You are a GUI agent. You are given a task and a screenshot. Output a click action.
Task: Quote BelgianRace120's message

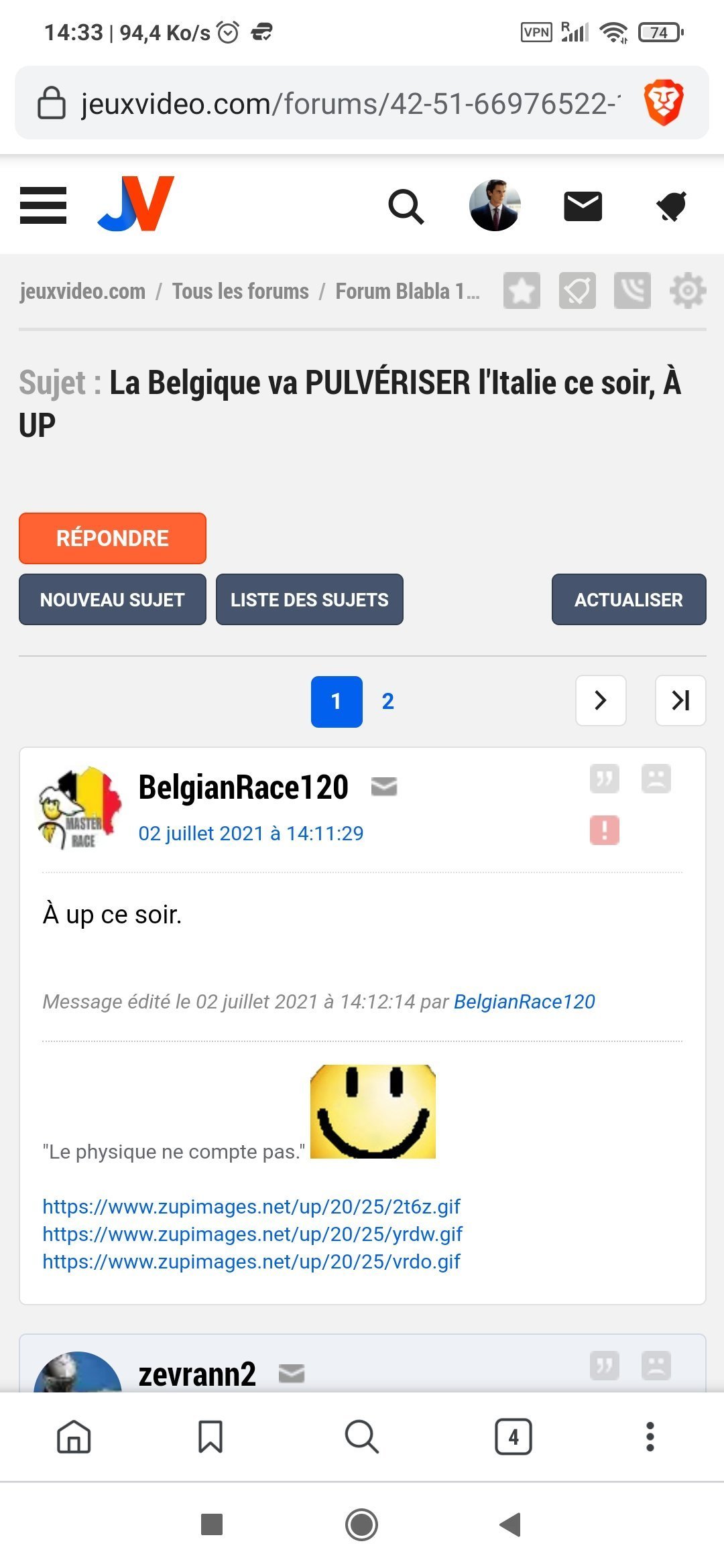(x=605, y=779)
